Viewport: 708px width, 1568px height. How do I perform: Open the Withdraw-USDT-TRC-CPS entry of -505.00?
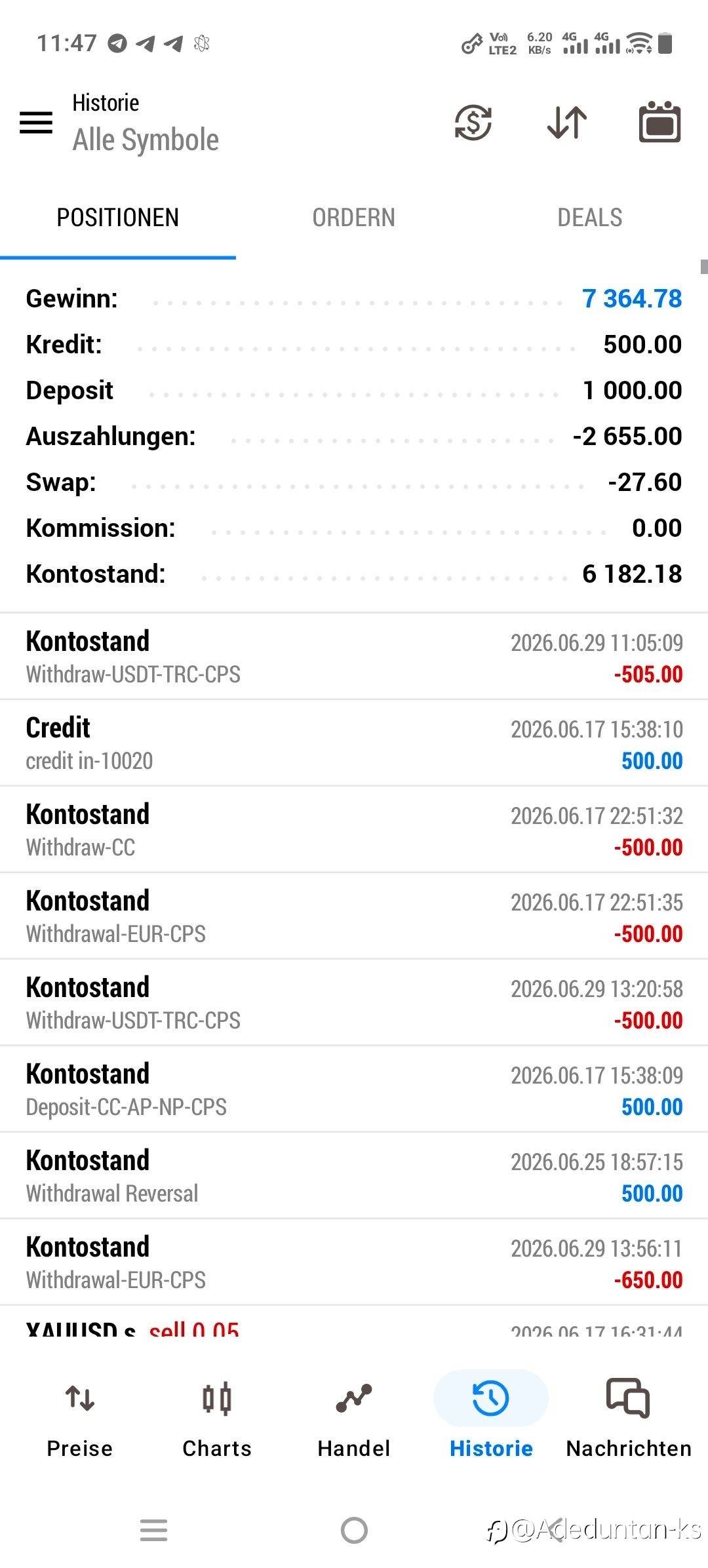(x=354, y=657)
